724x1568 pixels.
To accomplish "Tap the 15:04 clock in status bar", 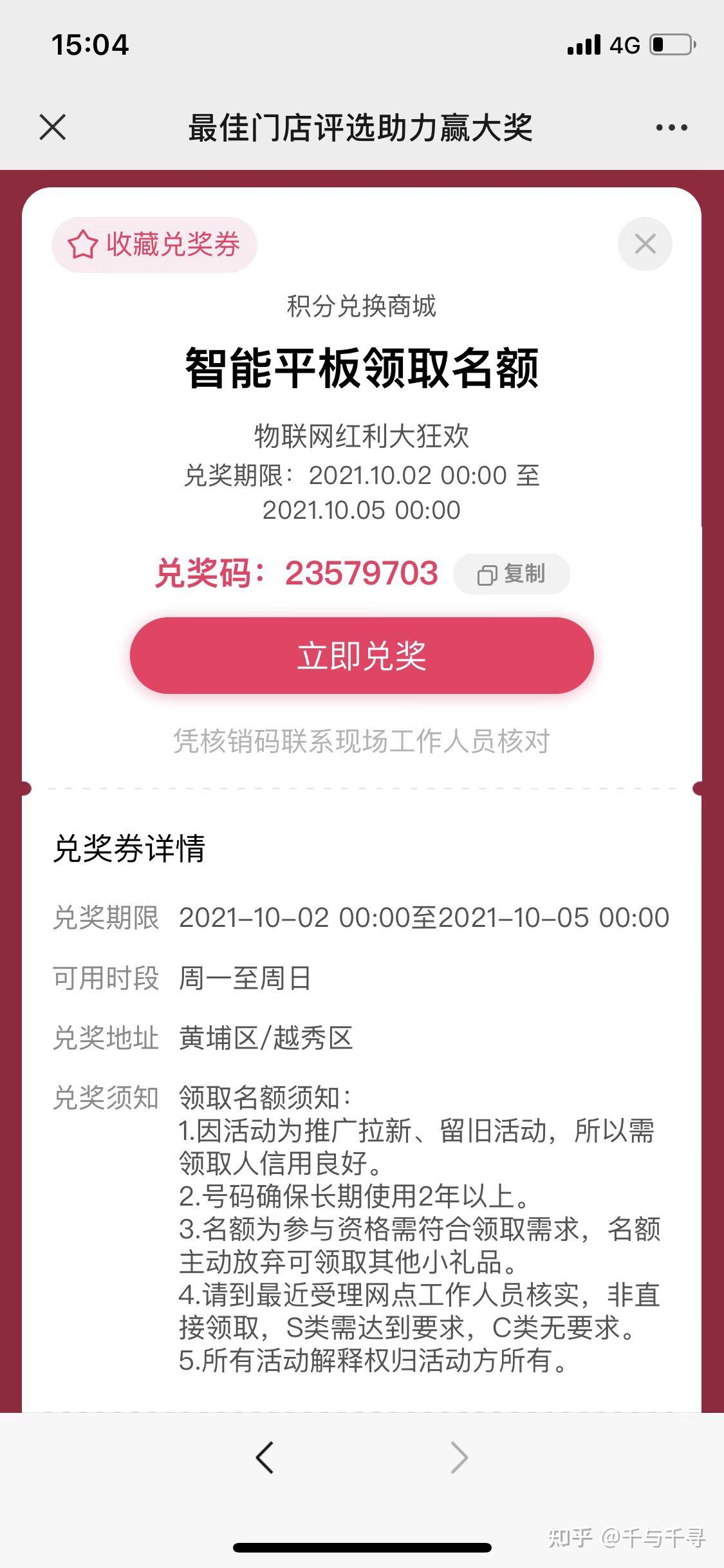I will pyautogui.click(x=90, y=44).
